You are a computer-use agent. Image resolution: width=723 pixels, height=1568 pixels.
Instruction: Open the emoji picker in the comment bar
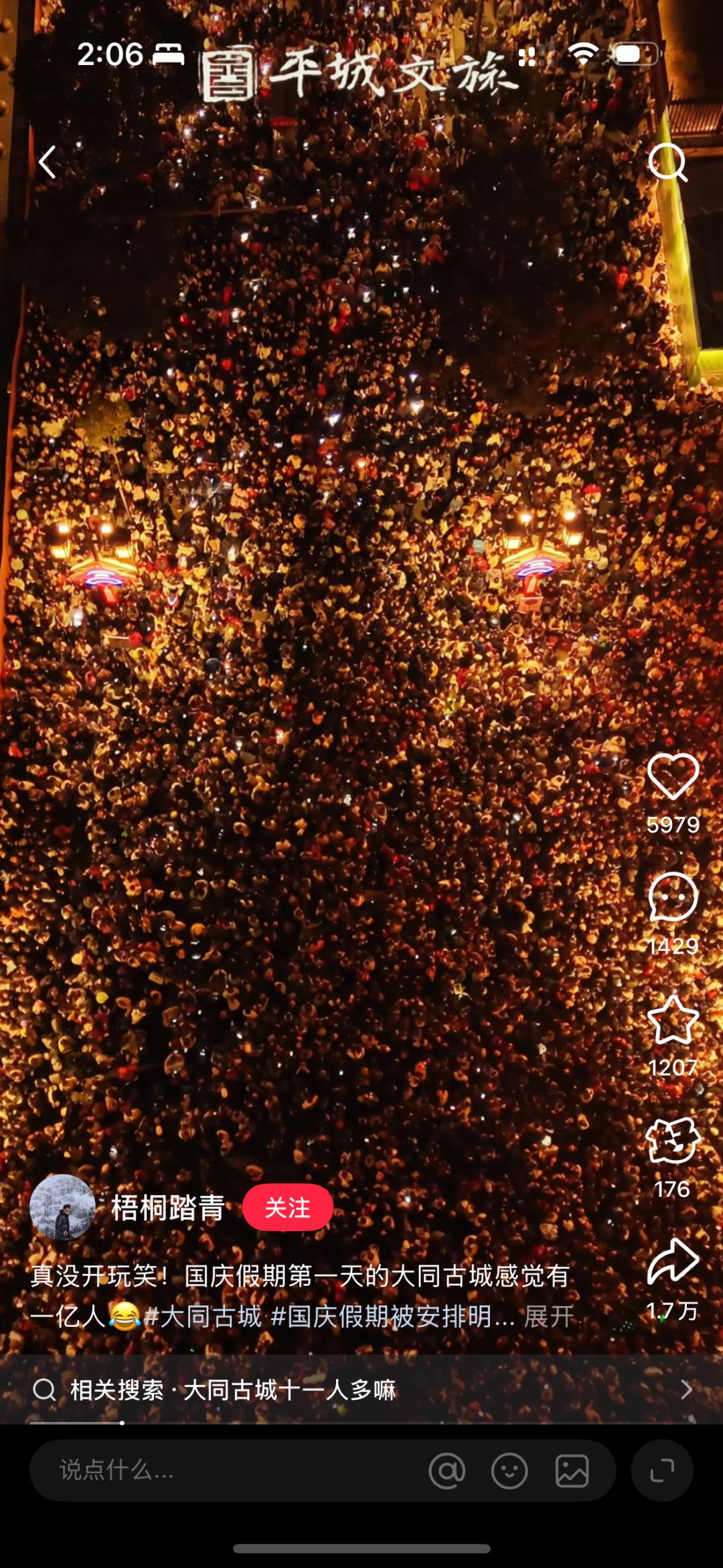coord(509,1471)
